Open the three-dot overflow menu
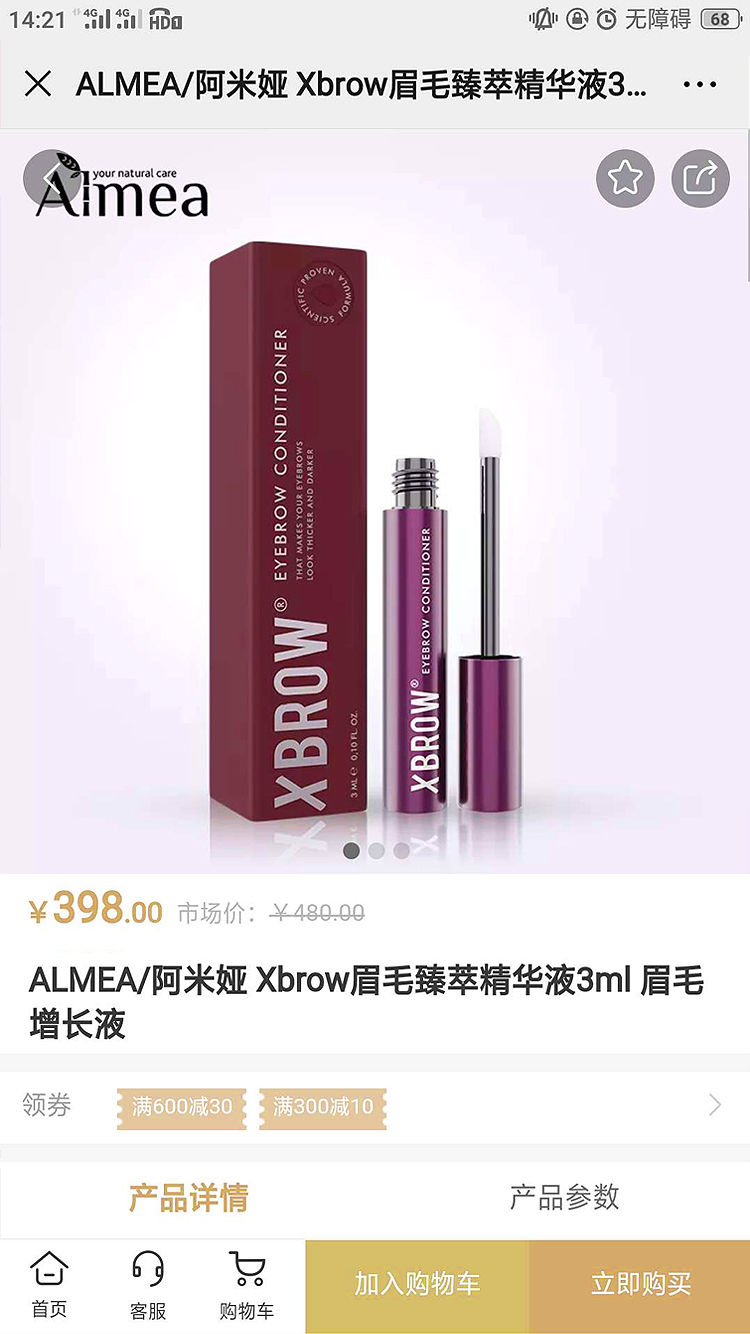The height and width of the screenshot is (1334, 750). pyautogui.click(x=700, y=85)
